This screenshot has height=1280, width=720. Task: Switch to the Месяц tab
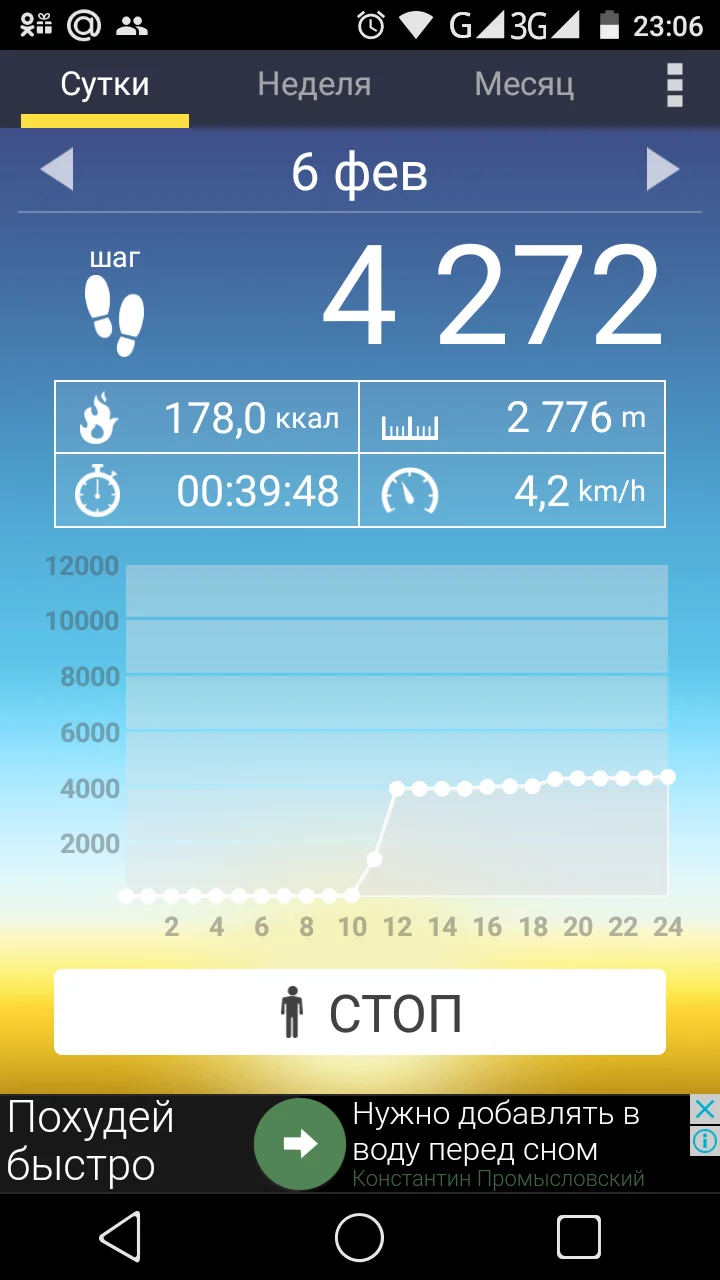(524, 85)
